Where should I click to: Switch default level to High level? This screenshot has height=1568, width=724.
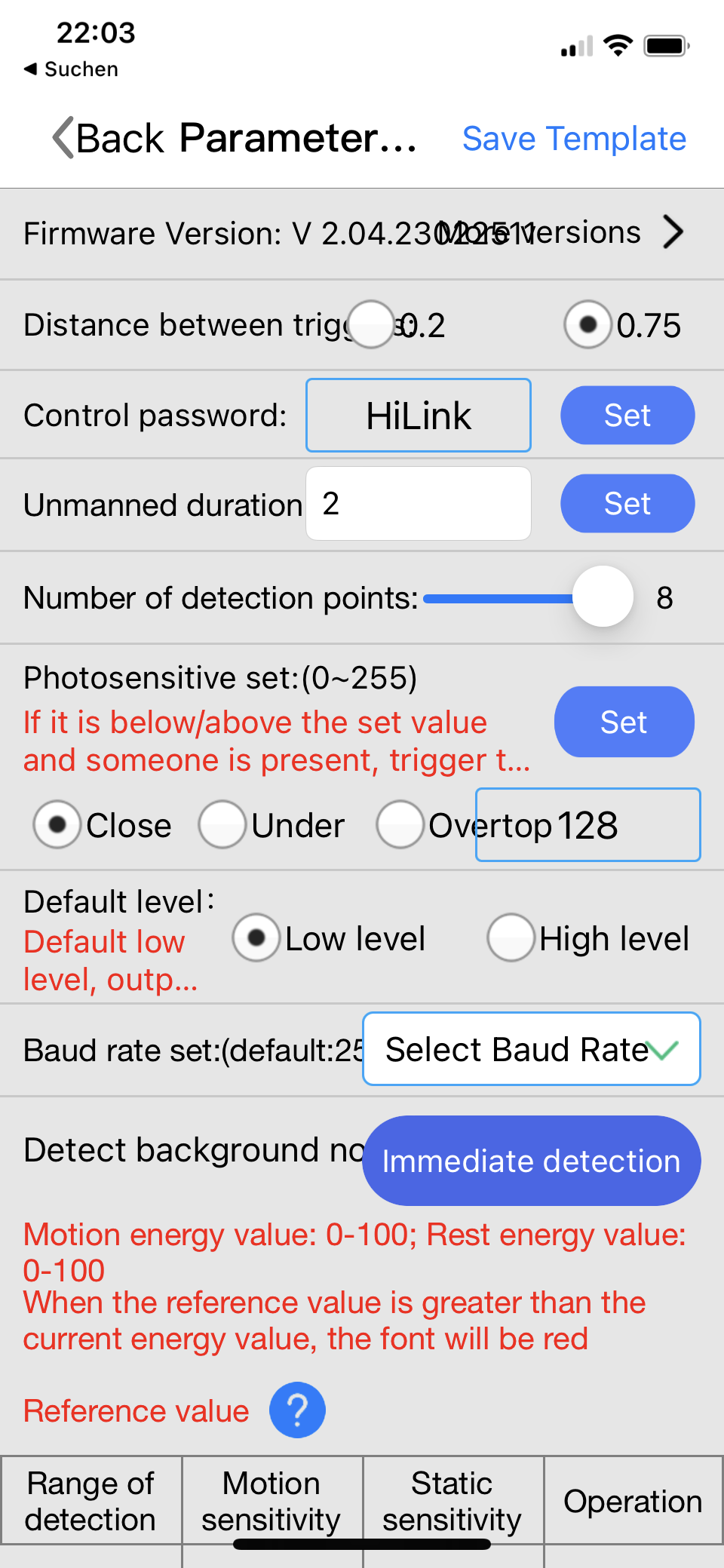click(511, 938)
